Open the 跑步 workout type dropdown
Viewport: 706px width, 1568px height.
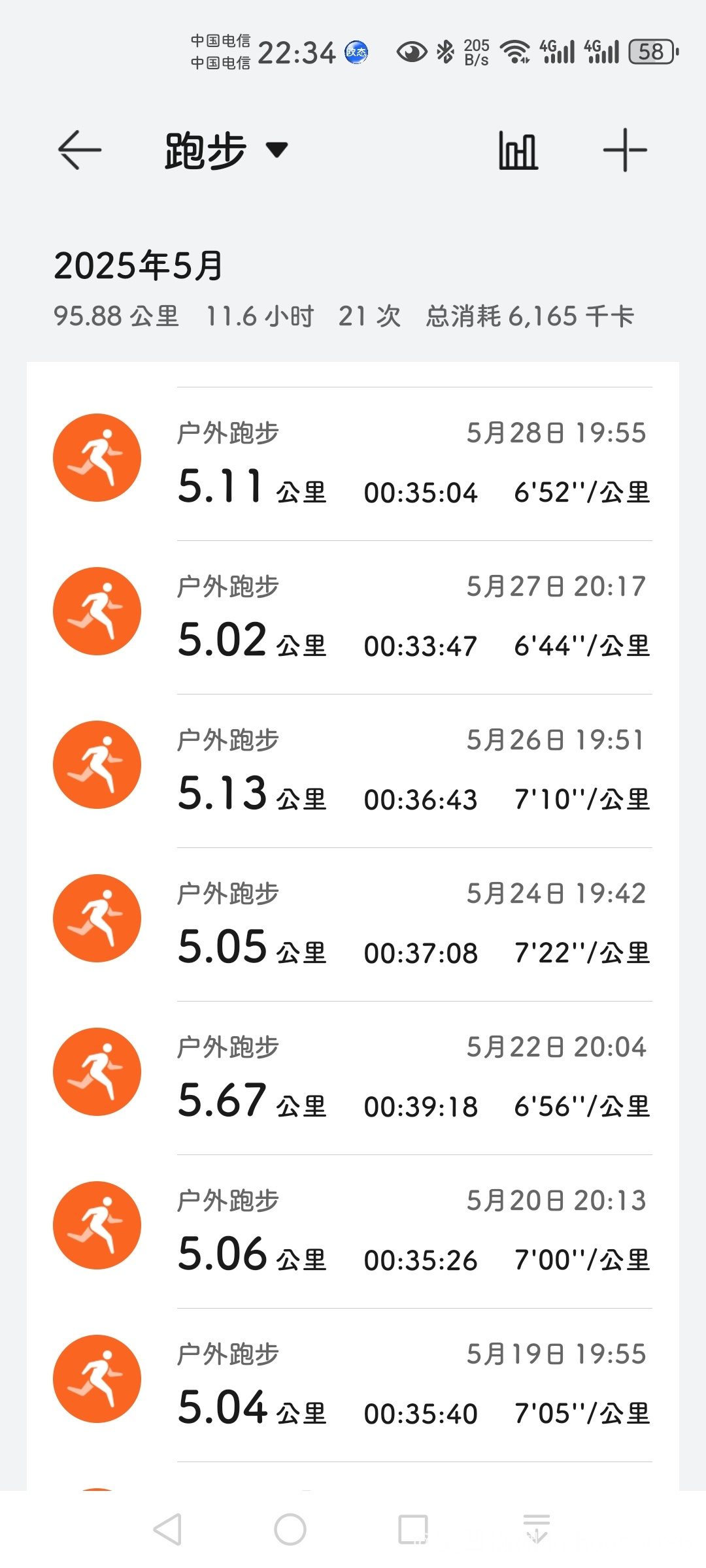[226, 150]
